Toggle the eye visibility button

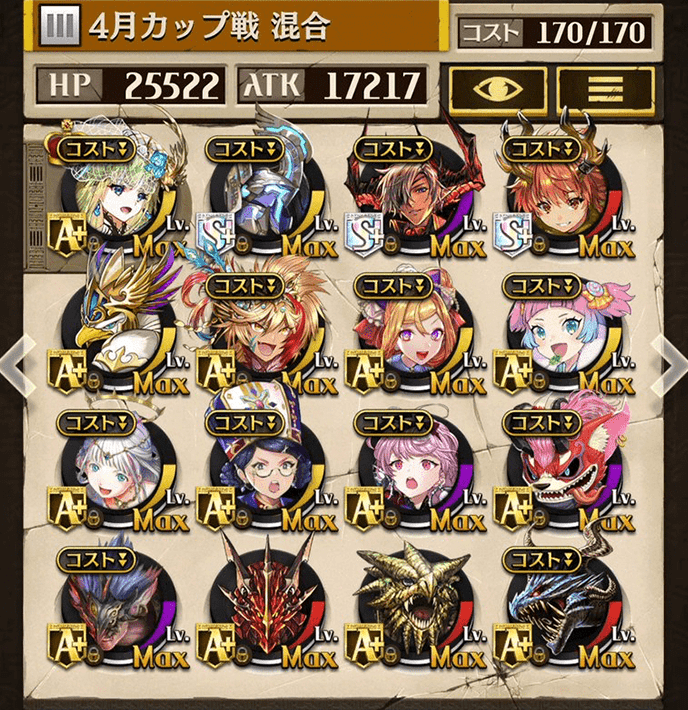pyautogui.click(x=497, y=88)
